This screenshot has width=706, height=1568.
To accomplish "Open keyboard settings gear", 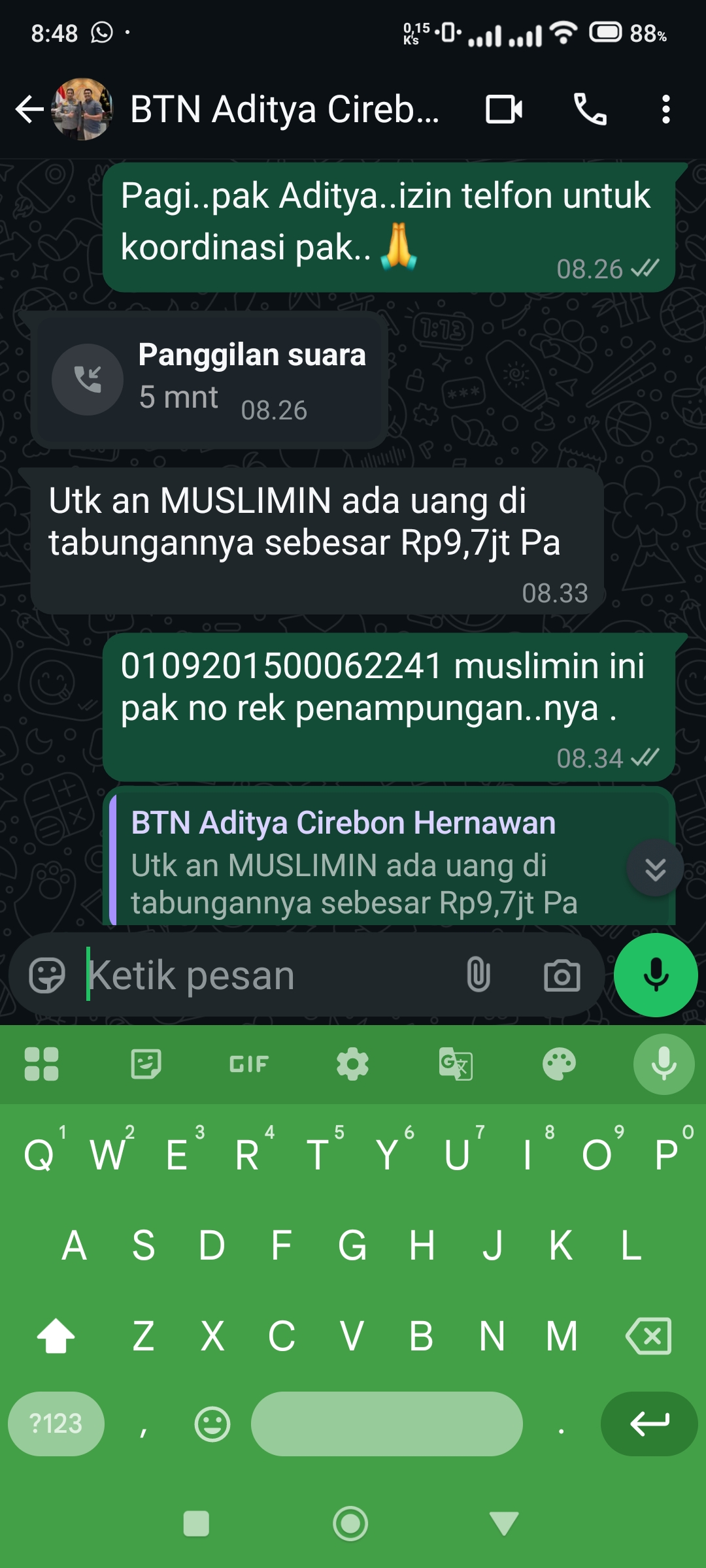I will pyautogui.click(x=352, y=1064).
